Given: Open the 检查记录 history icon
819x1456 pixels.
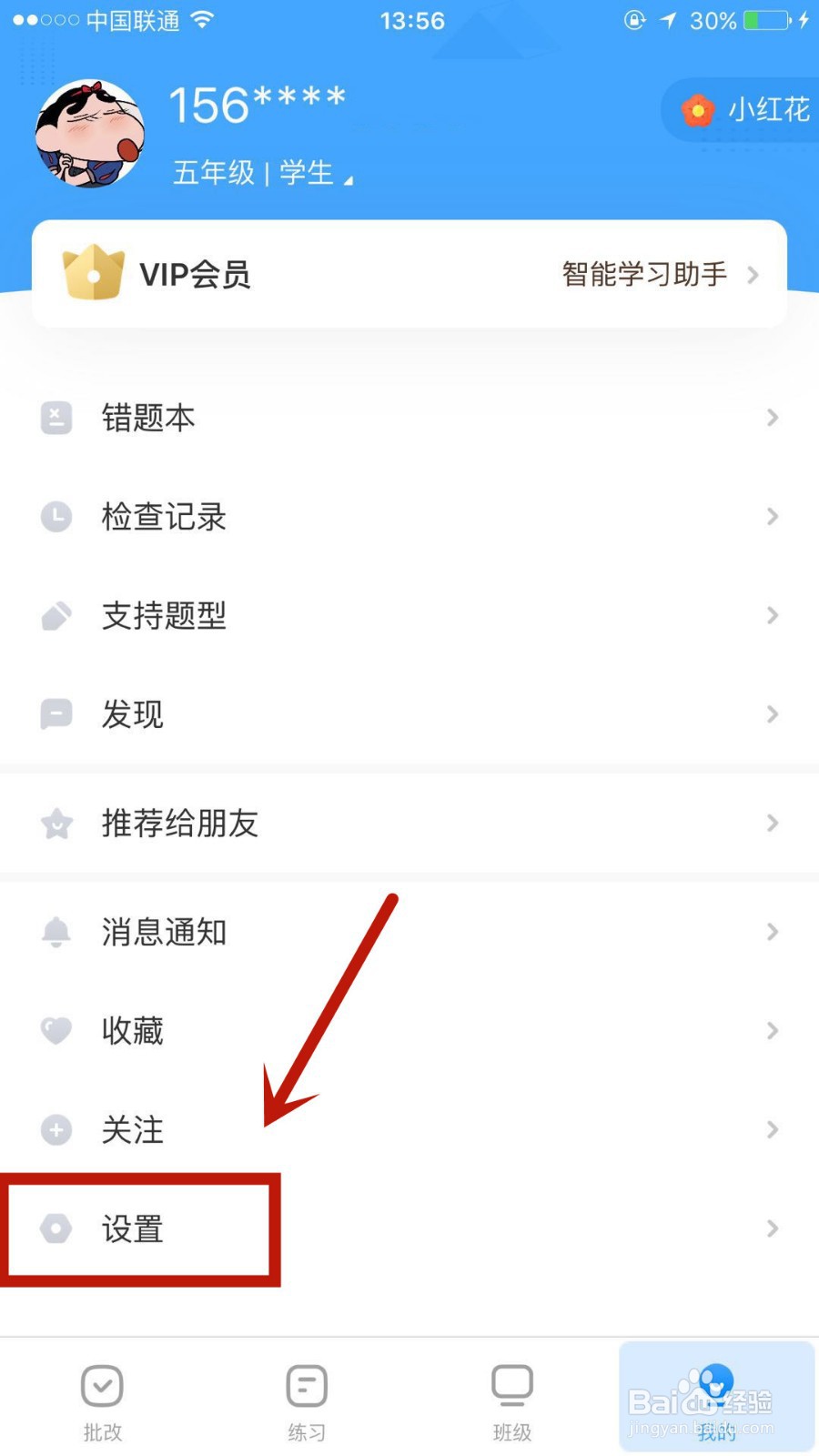Looking at the screenshot, I should coord(56,517).
